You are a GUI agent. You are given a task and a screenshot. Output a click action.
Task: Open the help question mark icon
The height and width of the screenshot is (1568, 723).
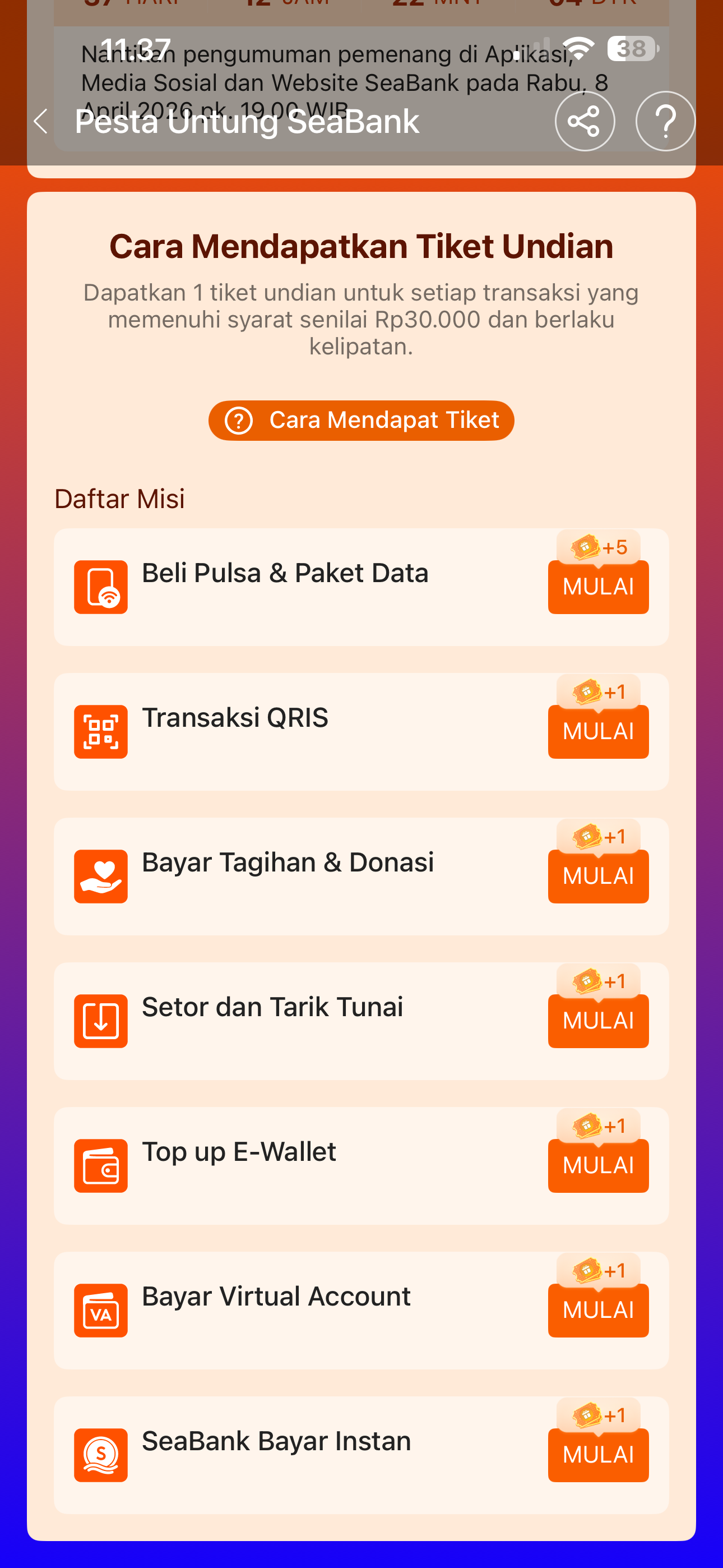[x=665, y=121]
